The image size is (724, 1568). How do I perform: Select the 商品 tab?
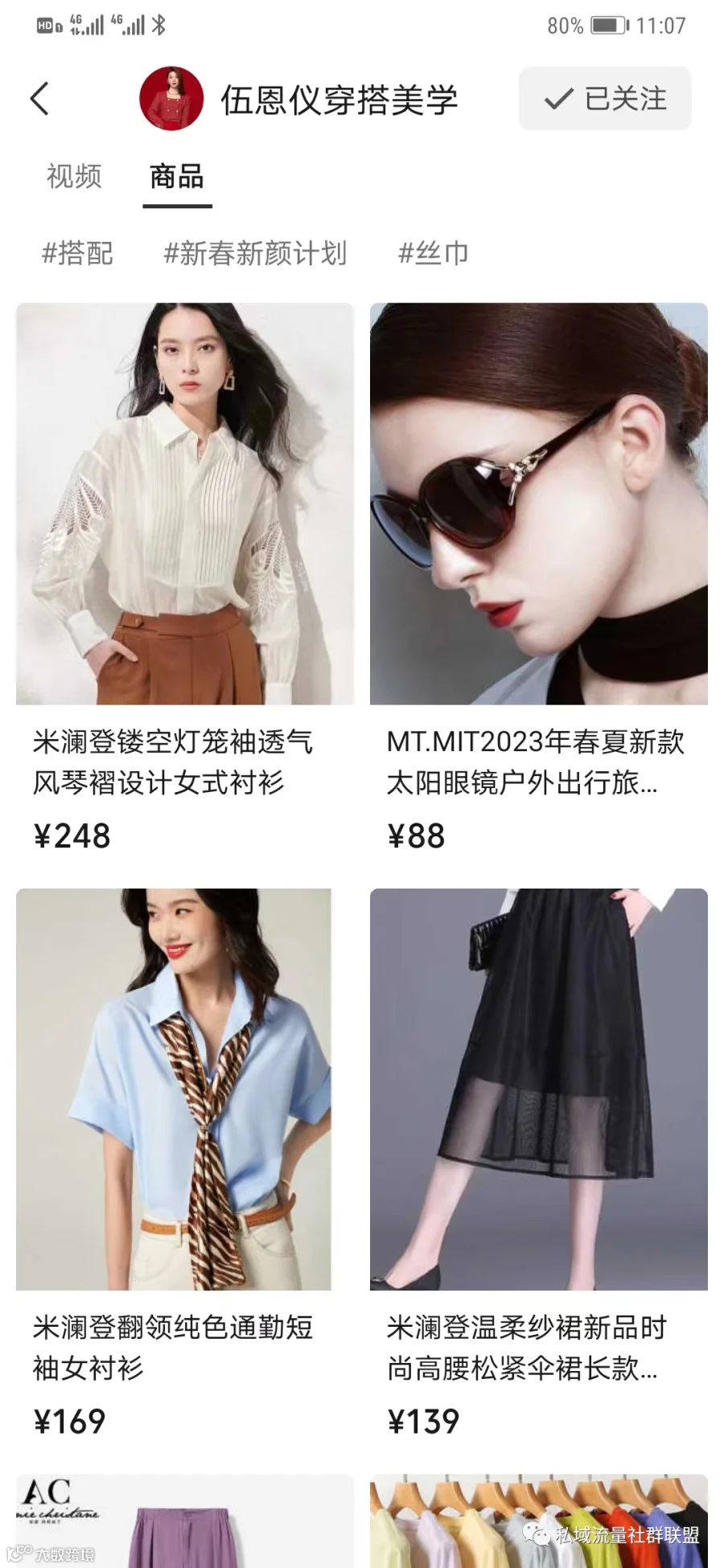pos(177,176)
